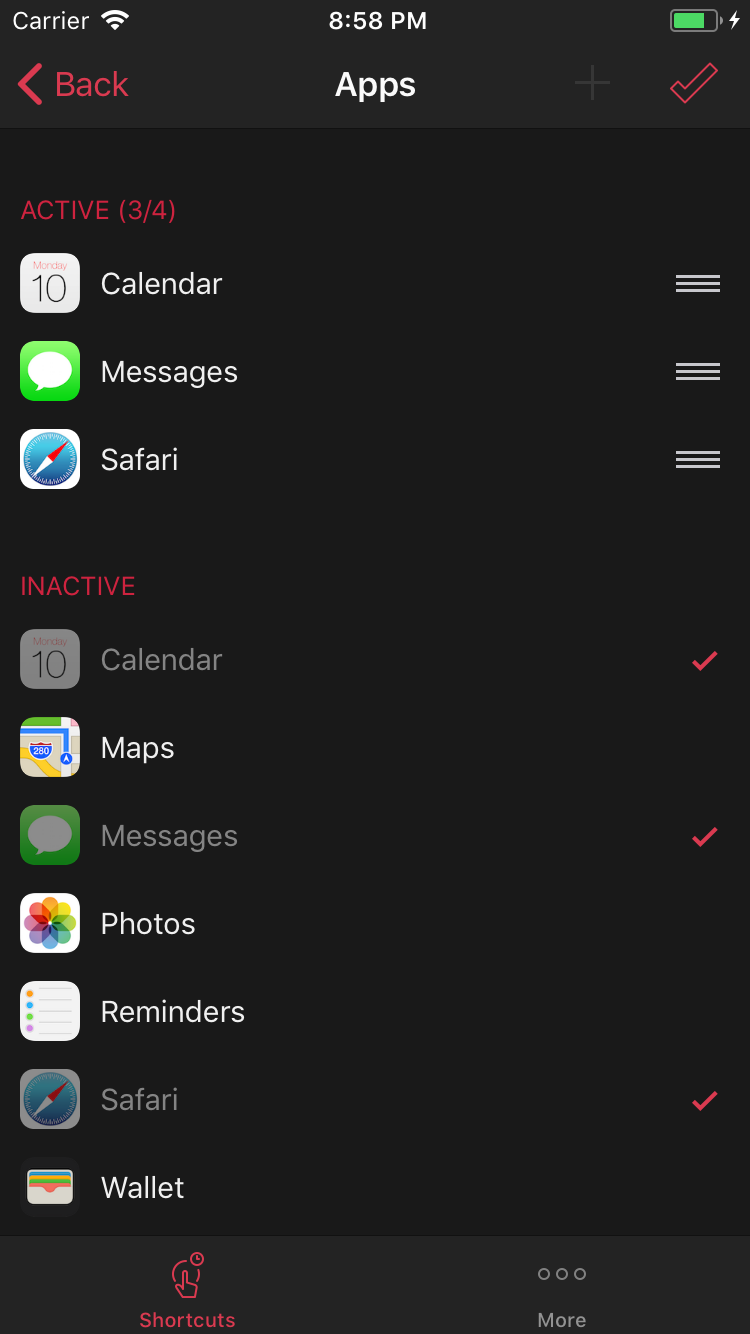Image resolution: width=750 pixels, height=1334 pixels.
Task: Uncheck Safari in the inactive list
Action: (x=704, y=1100)
